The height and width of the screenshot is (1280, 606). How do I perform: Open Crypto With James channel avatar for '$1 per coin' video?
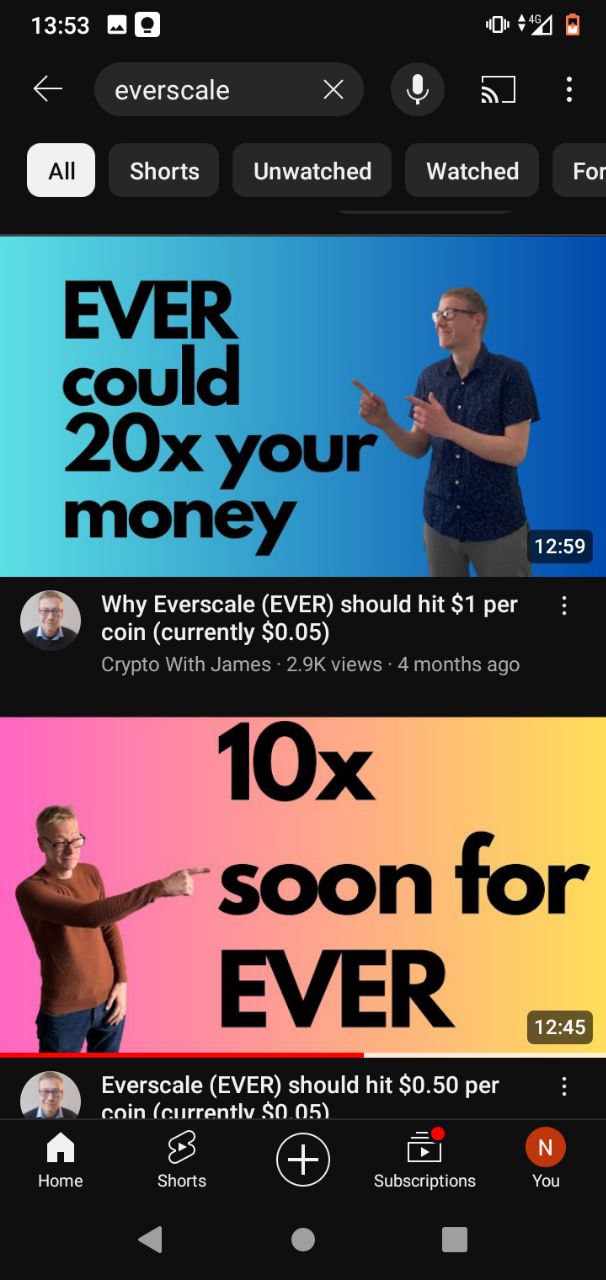point(50,620)
